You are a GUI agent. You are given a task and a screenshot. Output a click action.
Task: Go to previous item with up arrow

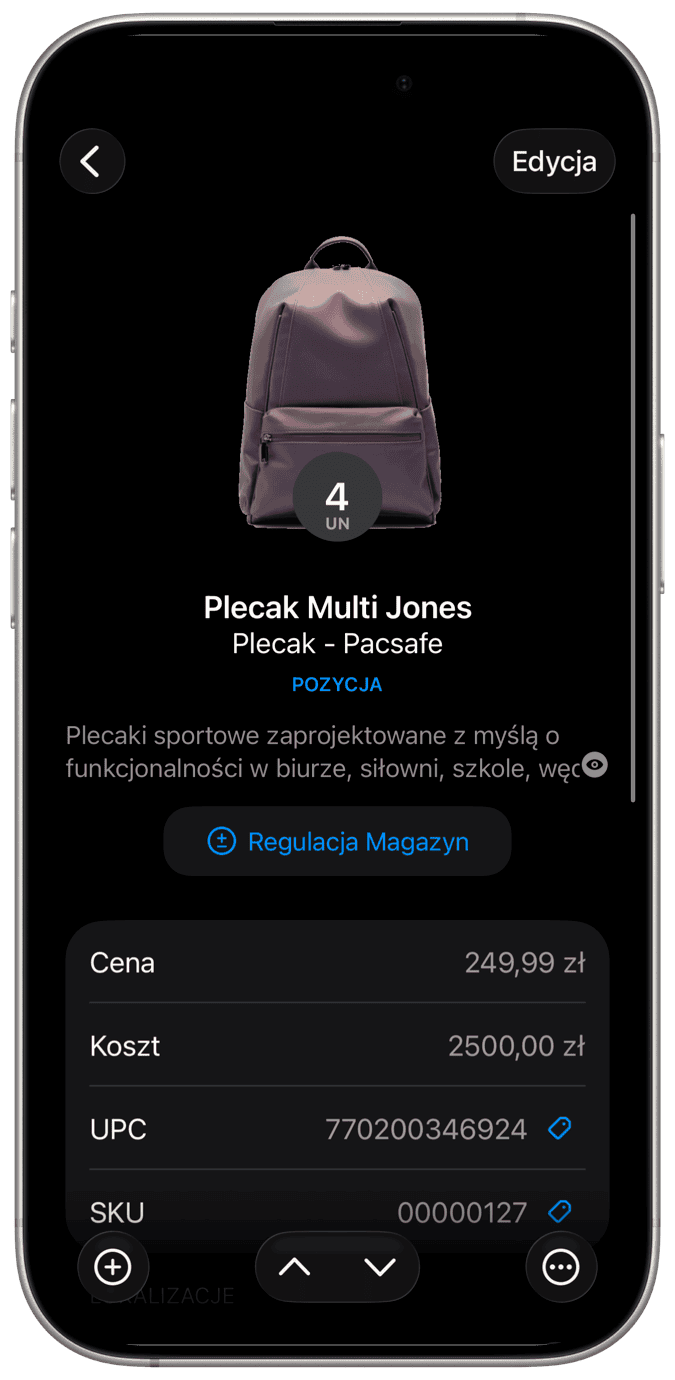click(x=295, y=1267)
